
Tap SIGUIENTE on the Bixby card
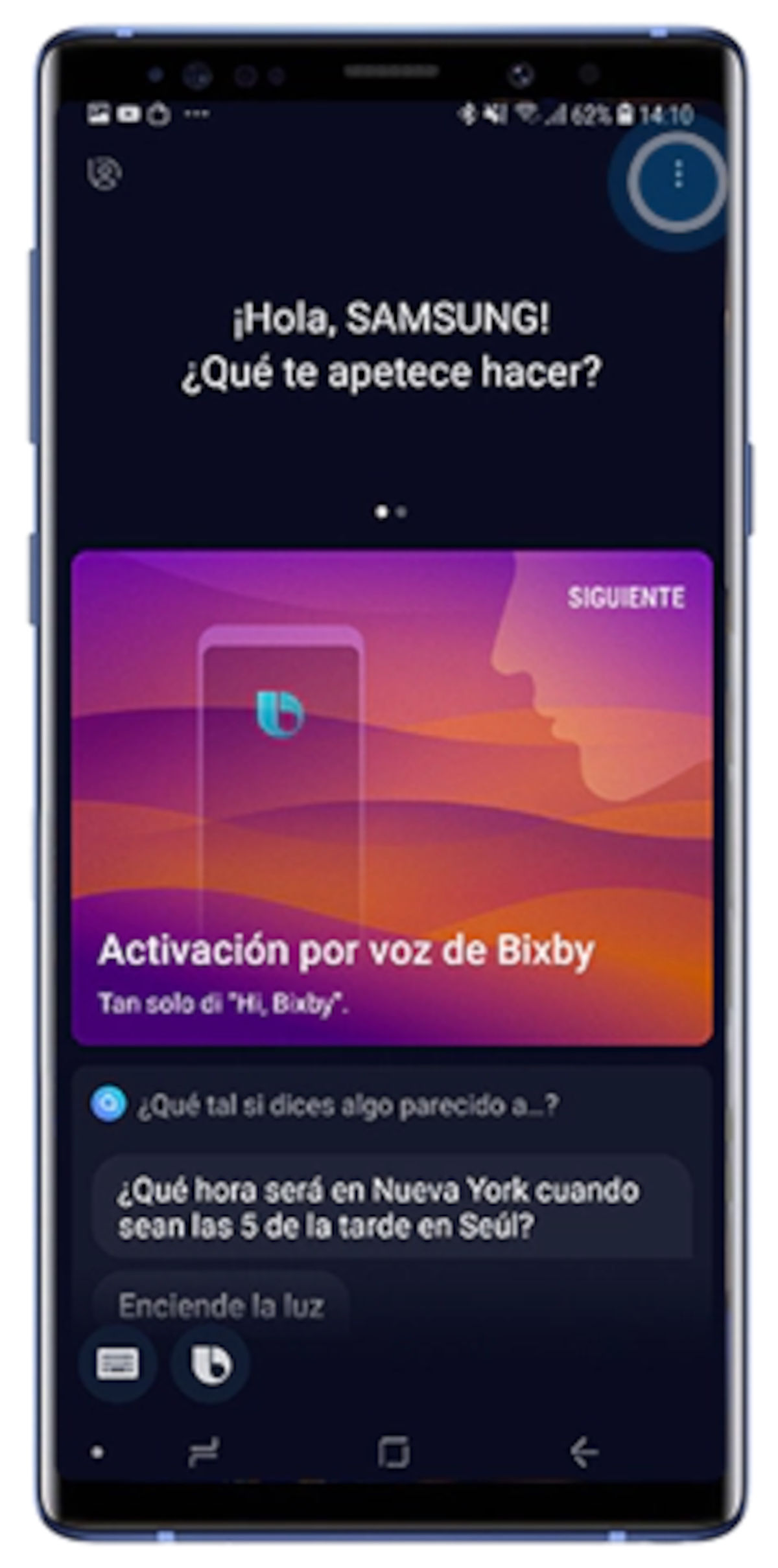[x=626, y=597]
